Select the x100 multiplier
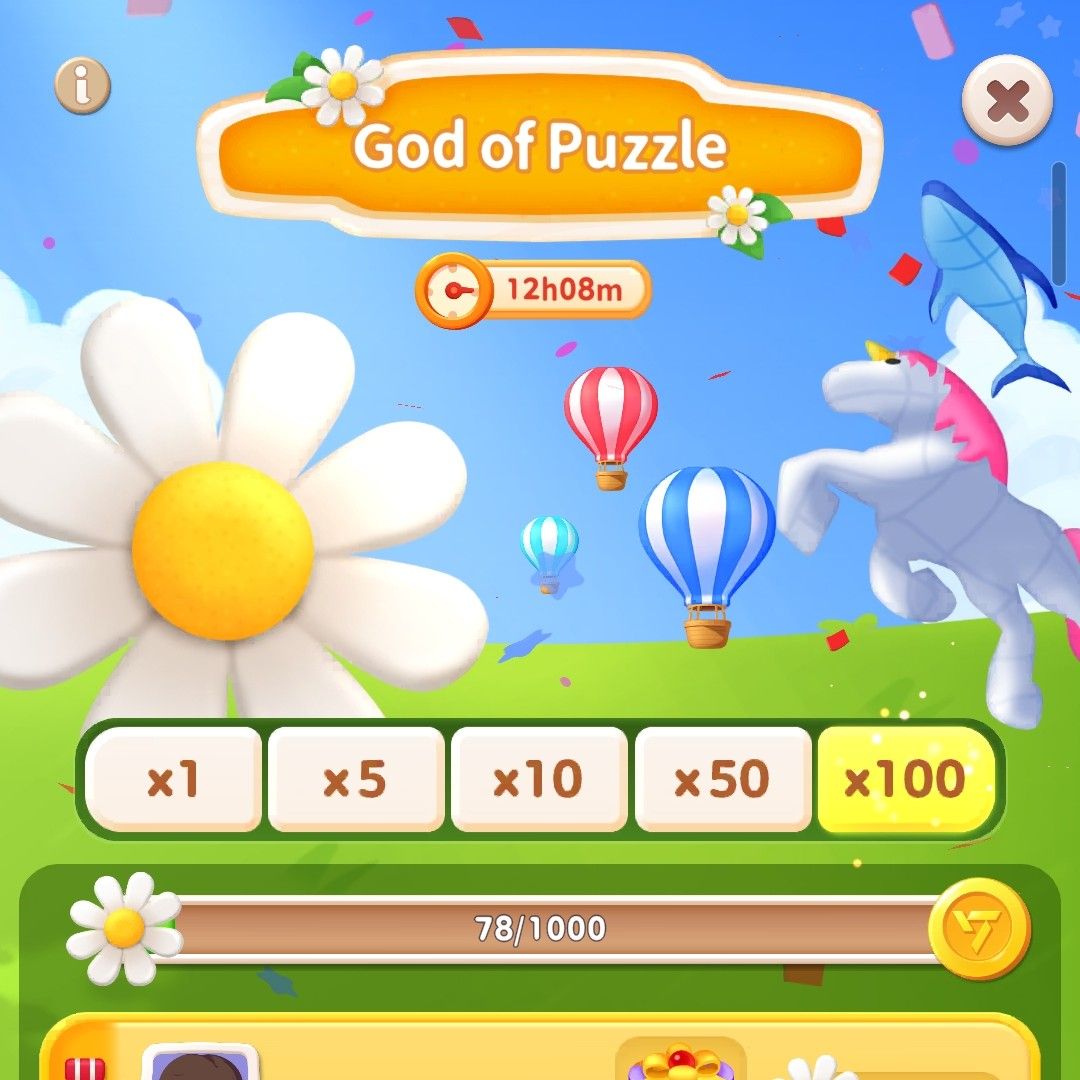The height and width of the screenshot is (1080, 1080). pos(905,780)
